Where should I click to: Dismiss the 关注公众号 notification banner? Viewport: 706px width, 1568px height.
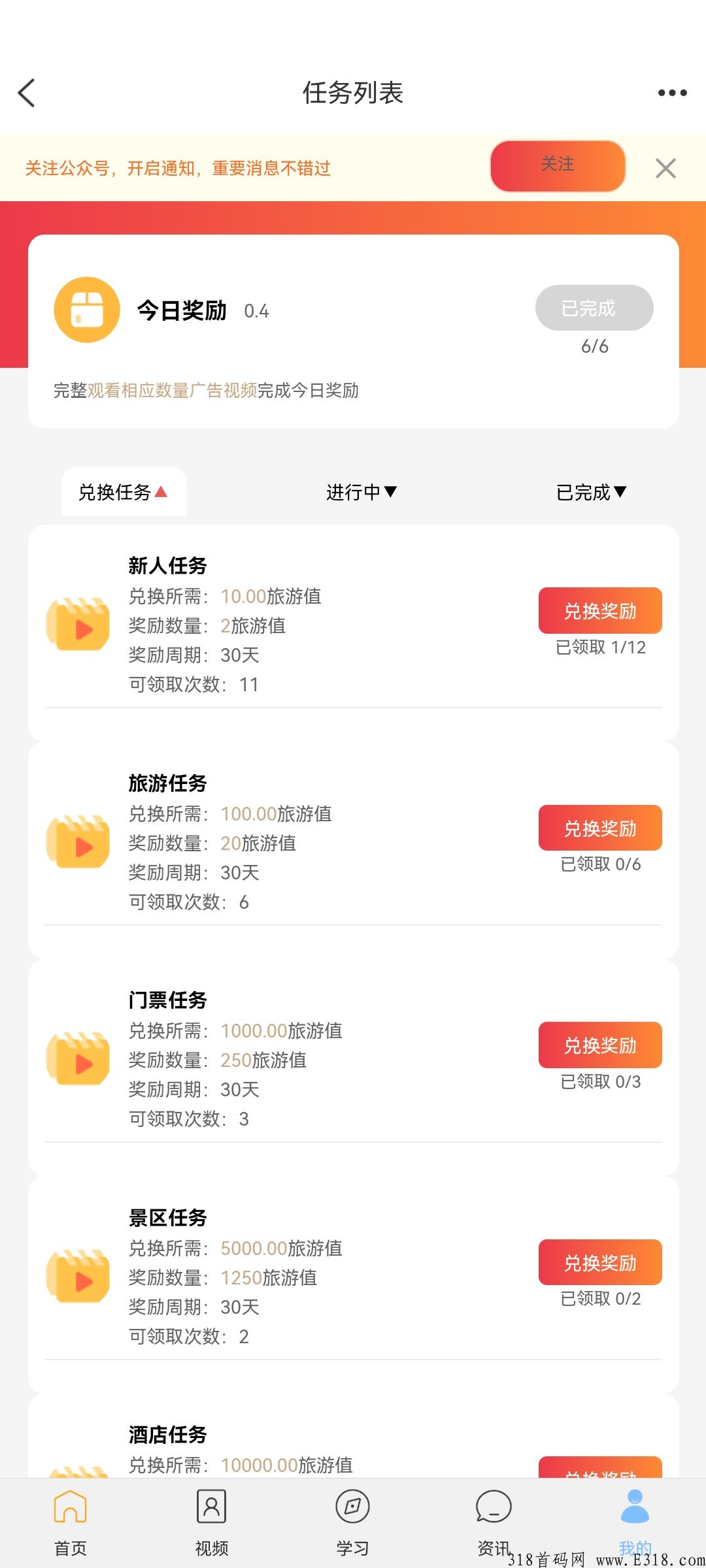click(x=665, y=169)
